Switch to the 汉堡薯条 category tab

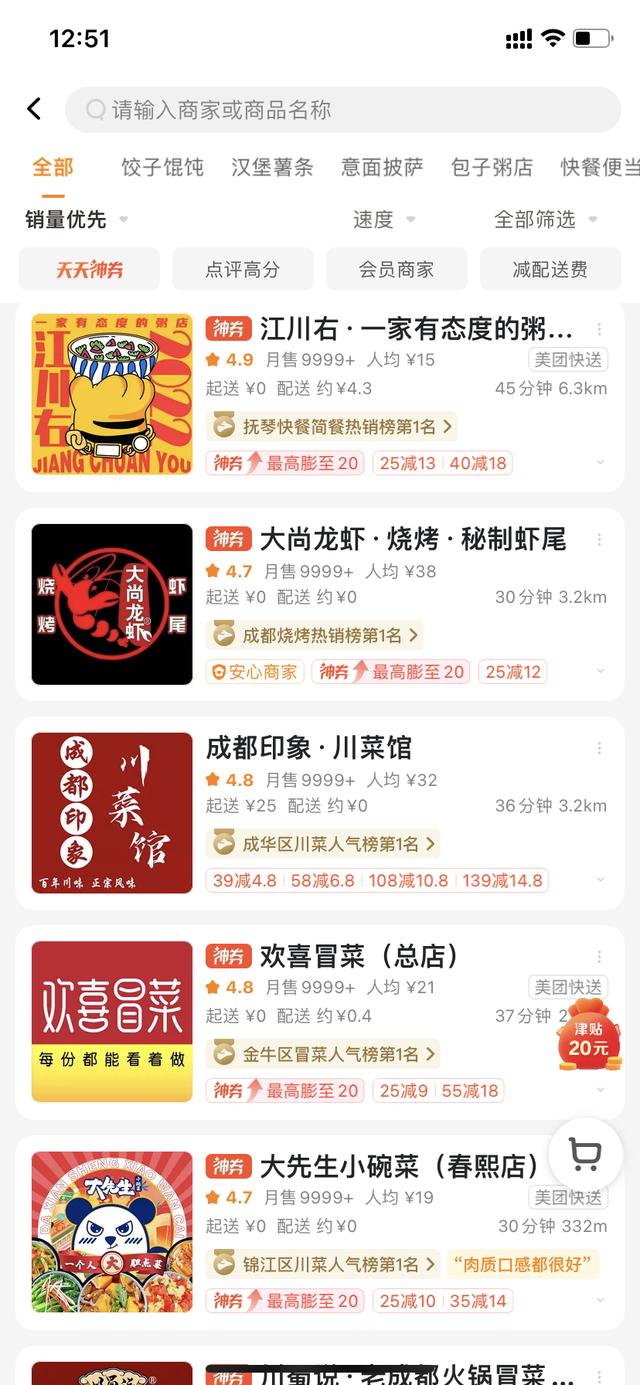tap(272, 167)
